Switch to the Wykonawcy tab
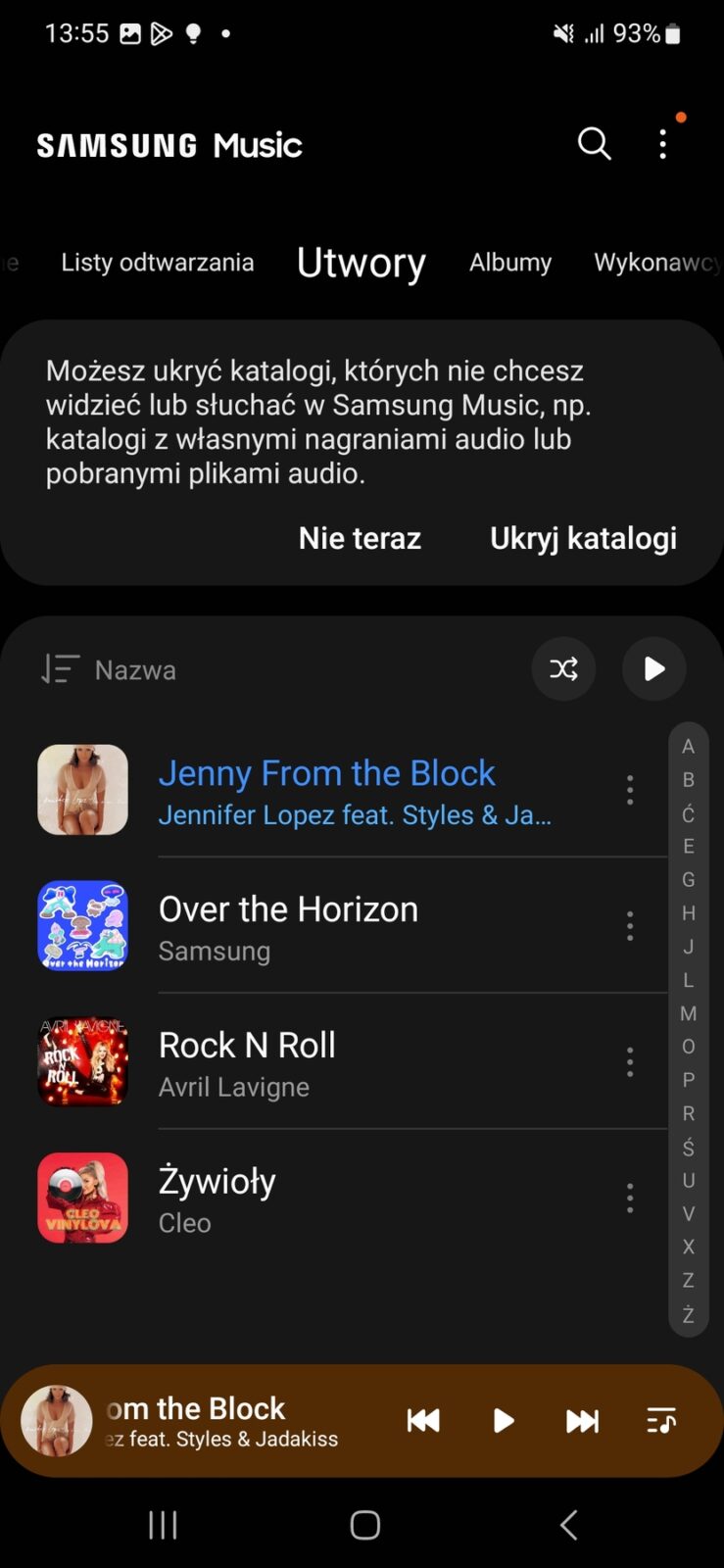This screenshot has width=724, height=1568. tap(654, 263)
